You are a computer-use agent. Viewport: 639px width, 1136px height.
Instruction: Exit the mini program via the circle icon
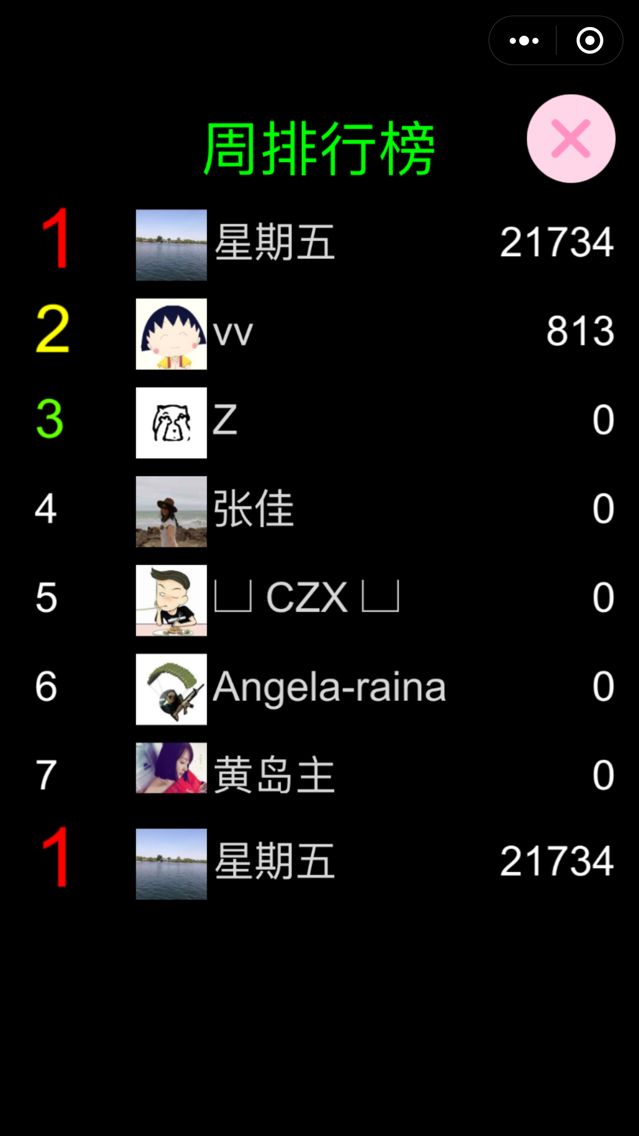[x=590, y=41]
